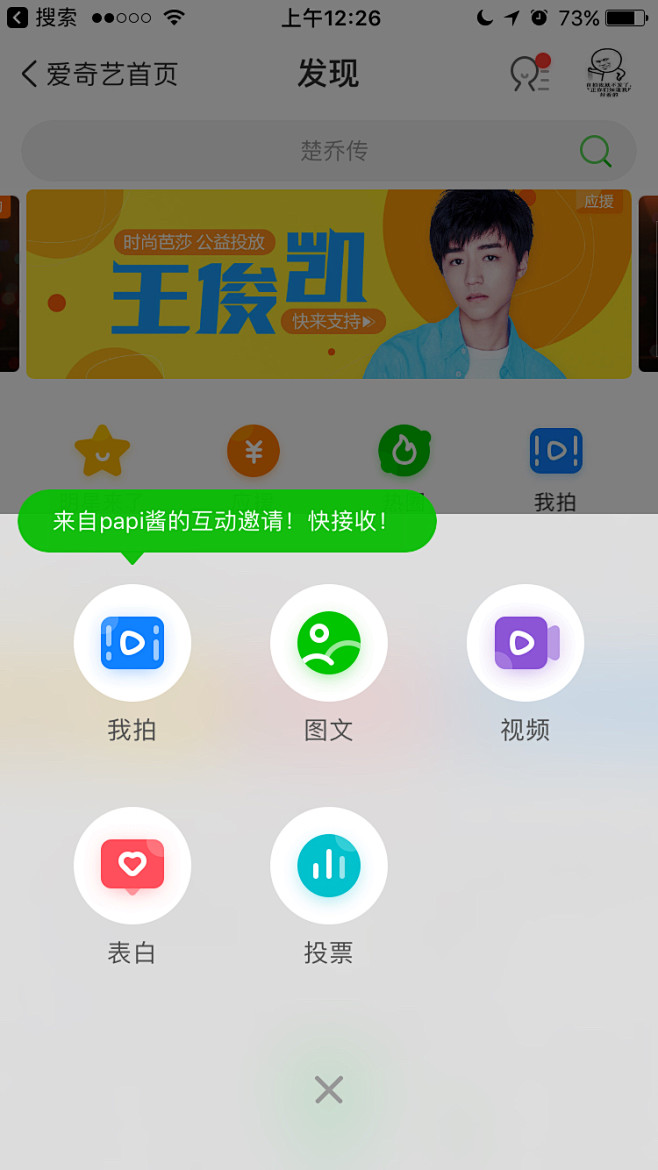
Task: Open the profile avatar
Action: pos(607,73)
